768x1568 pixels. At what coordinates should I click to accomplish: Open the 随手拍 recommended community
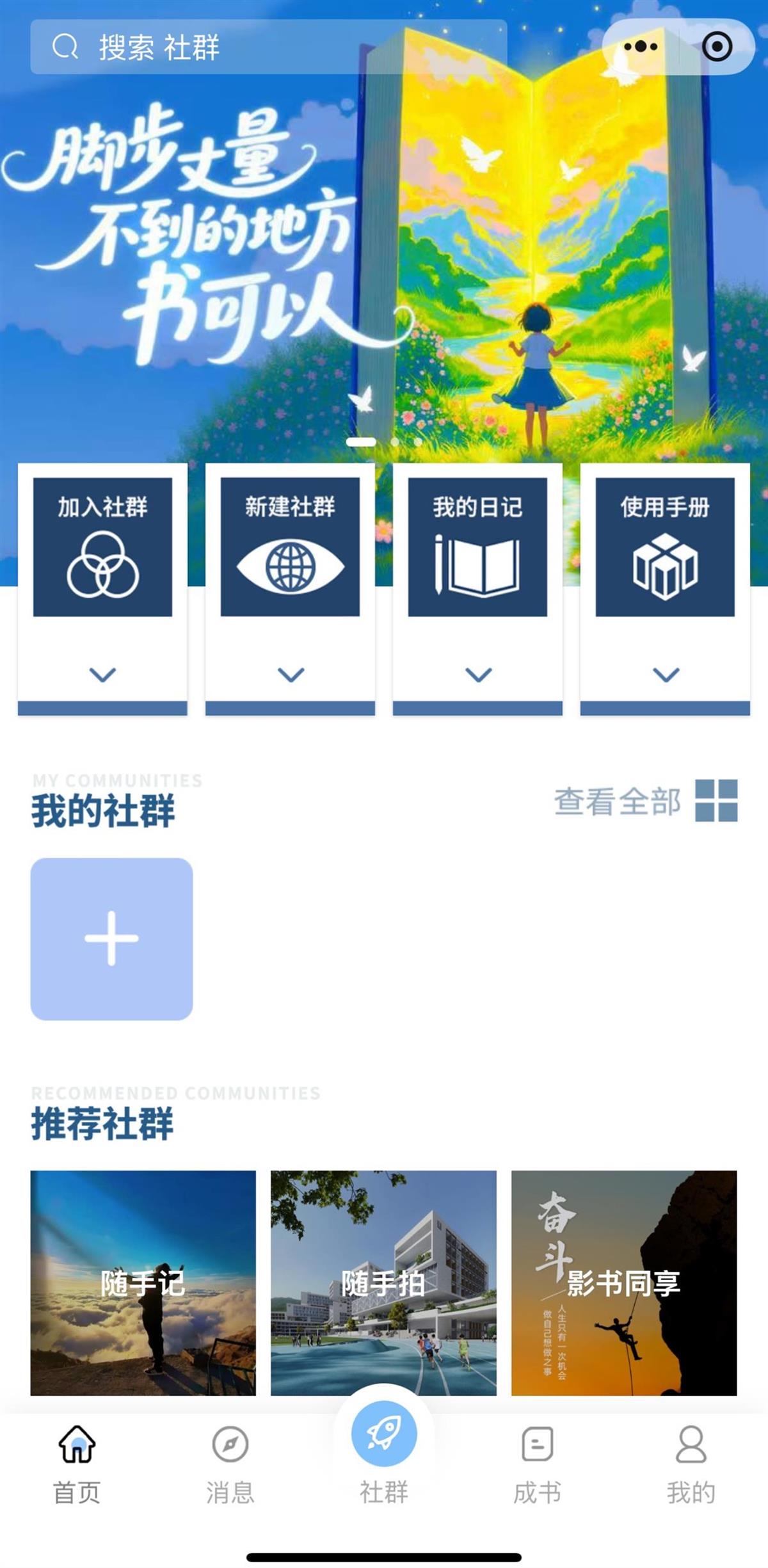383,1283
